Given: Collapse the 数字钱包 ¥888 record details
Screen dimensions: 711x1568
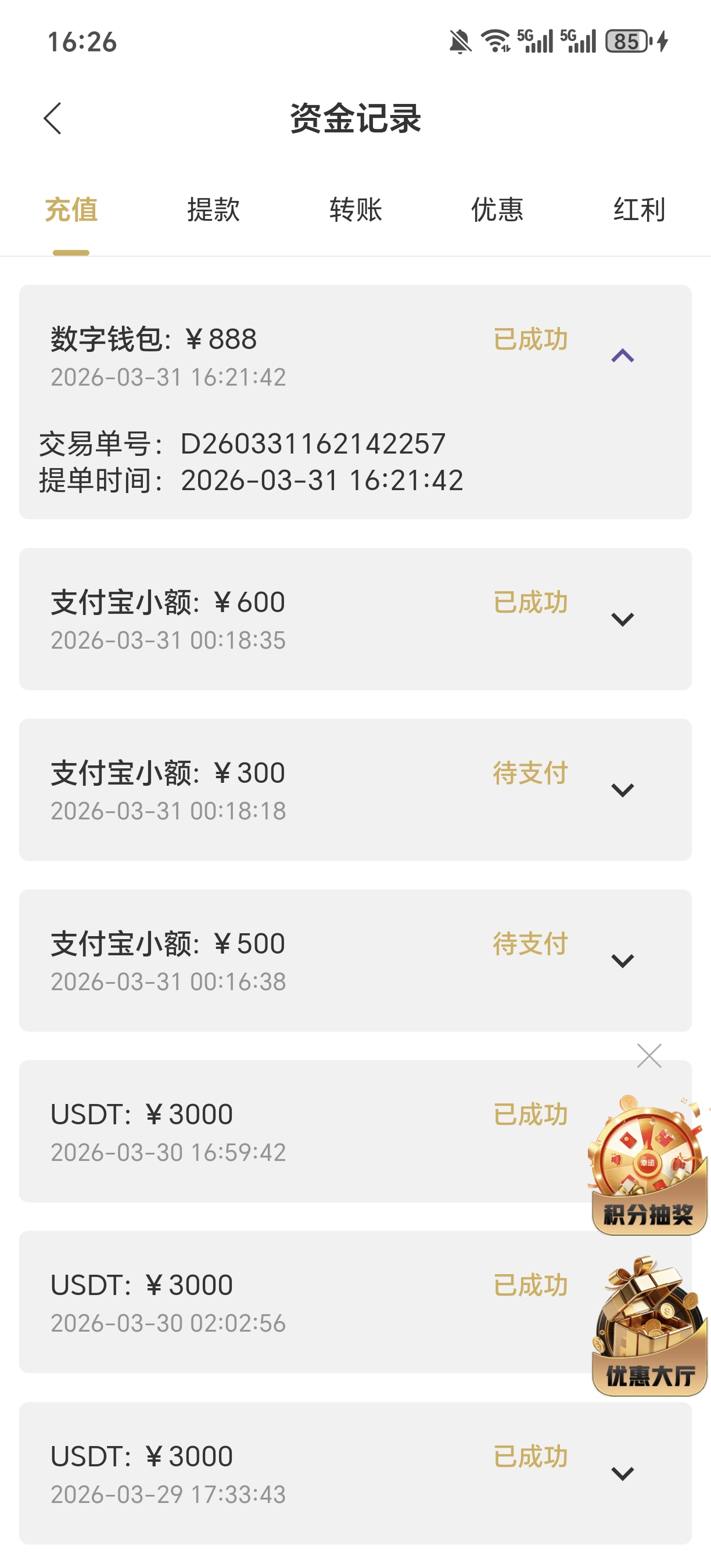Looking at the screenshot, I should [622, 356].
